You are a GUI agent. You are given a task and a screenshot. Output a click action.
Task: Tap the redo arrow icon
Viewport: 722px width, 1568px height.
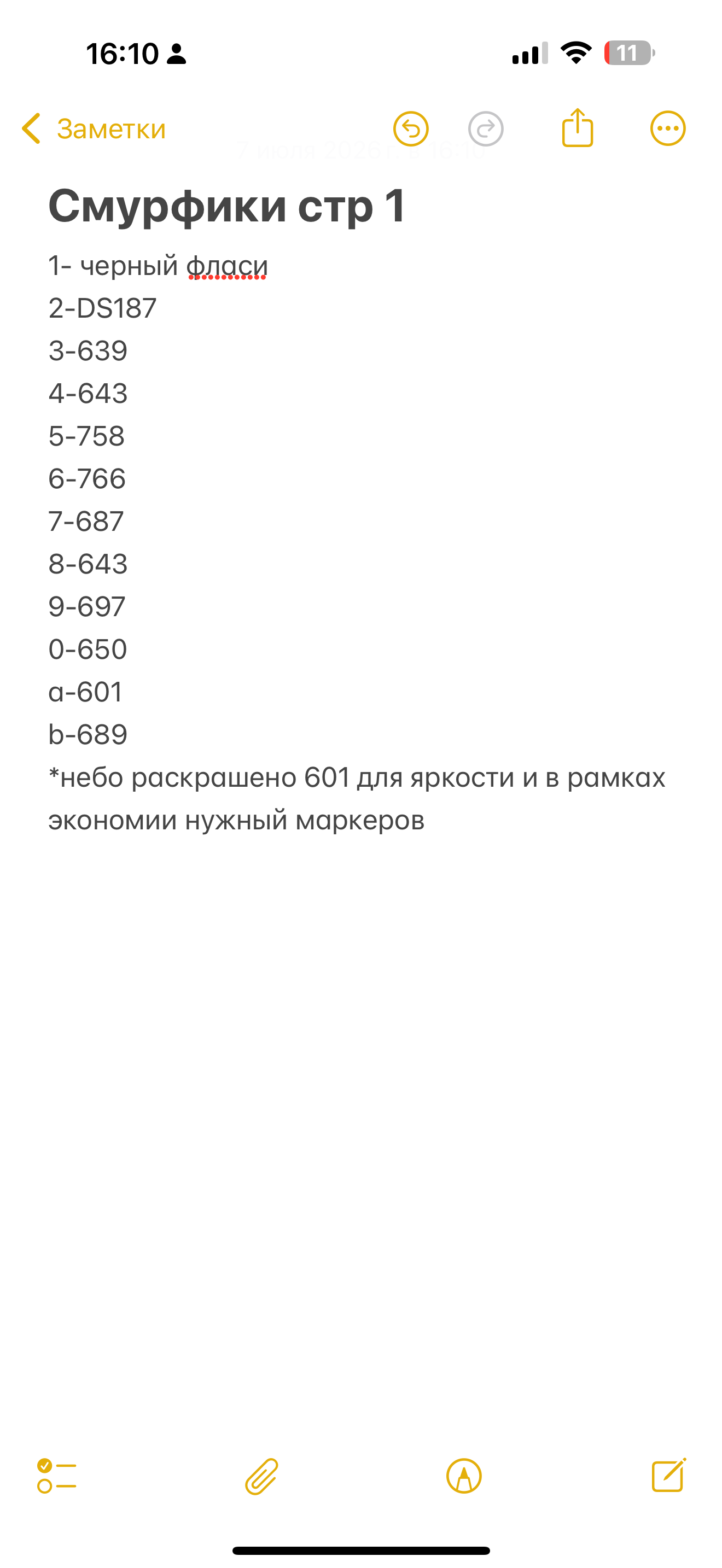(486, 129)
